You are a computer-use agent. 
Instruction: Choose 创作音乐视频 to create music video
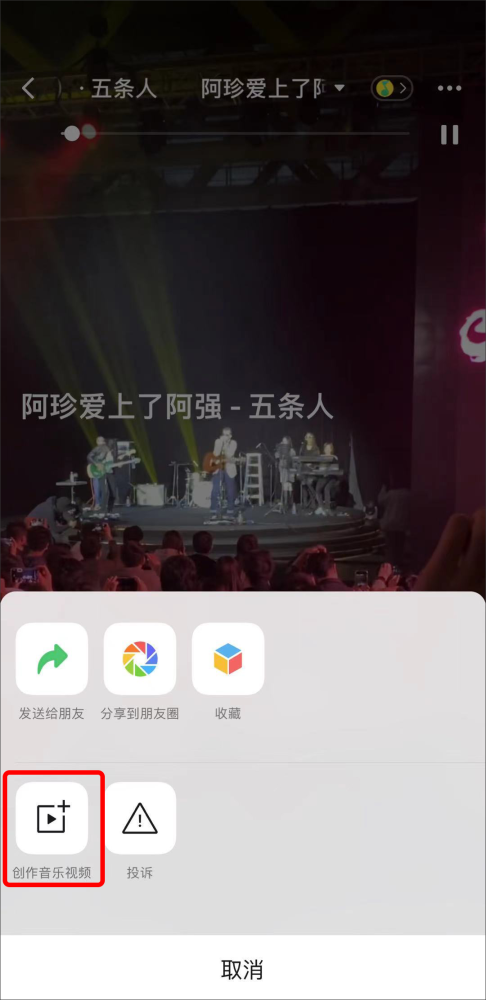(x=52, y=830)
